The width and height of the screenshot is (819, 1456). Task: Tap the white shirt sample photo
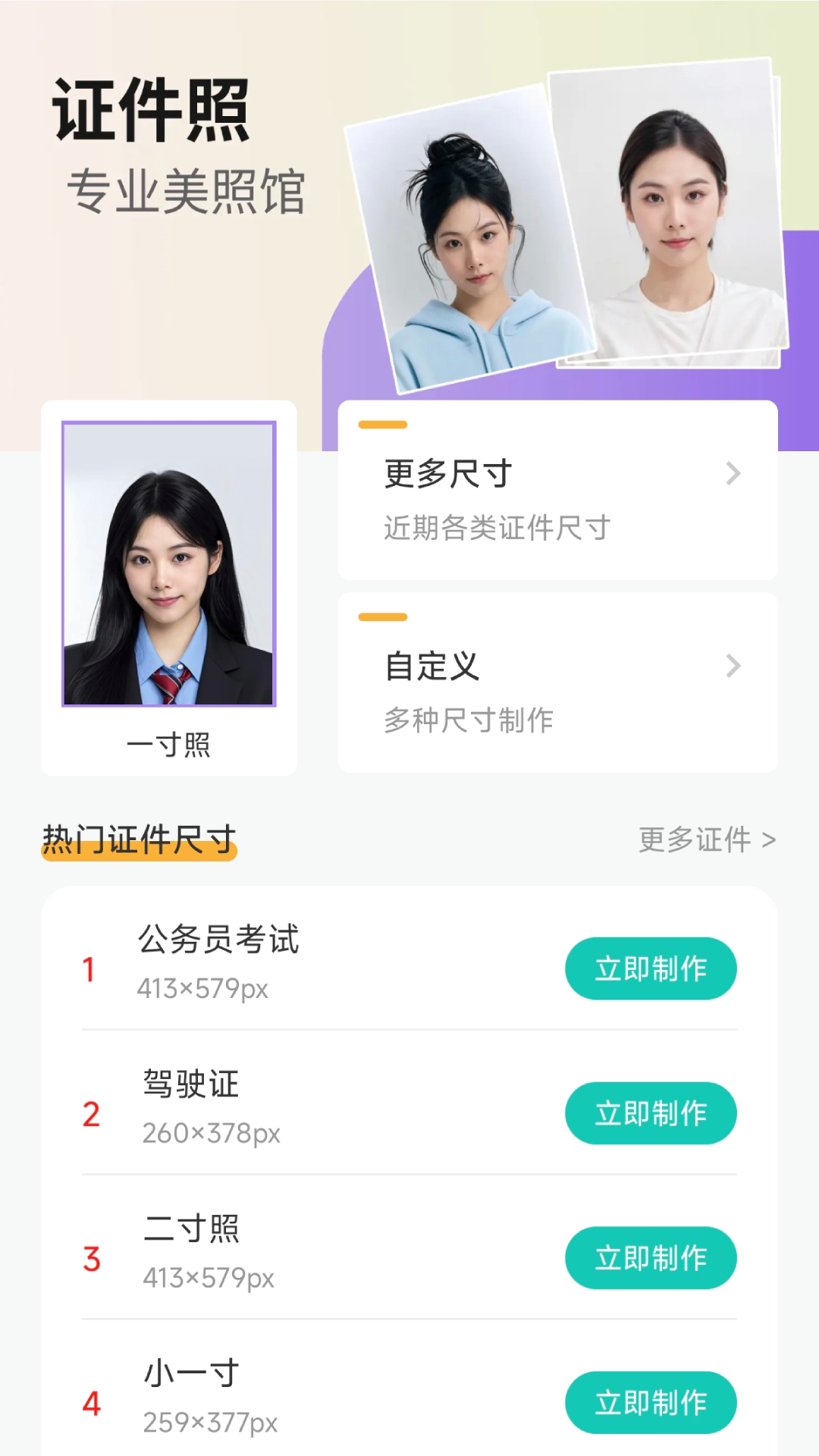click(x=667, y=220)
